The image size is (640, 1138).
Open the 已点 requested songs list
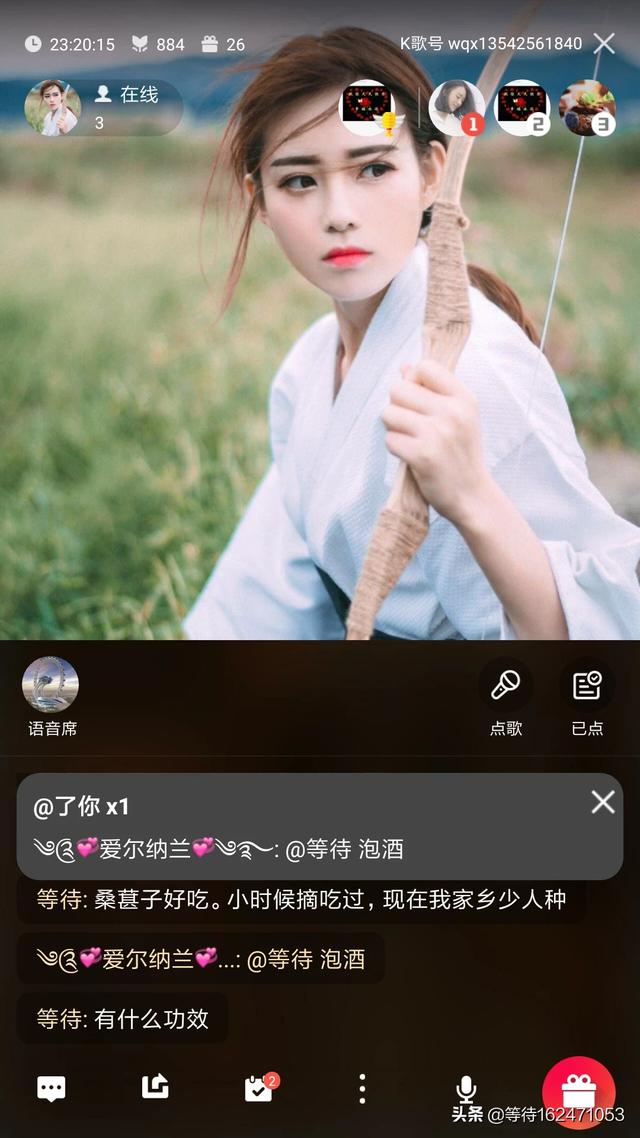point(587,686)
